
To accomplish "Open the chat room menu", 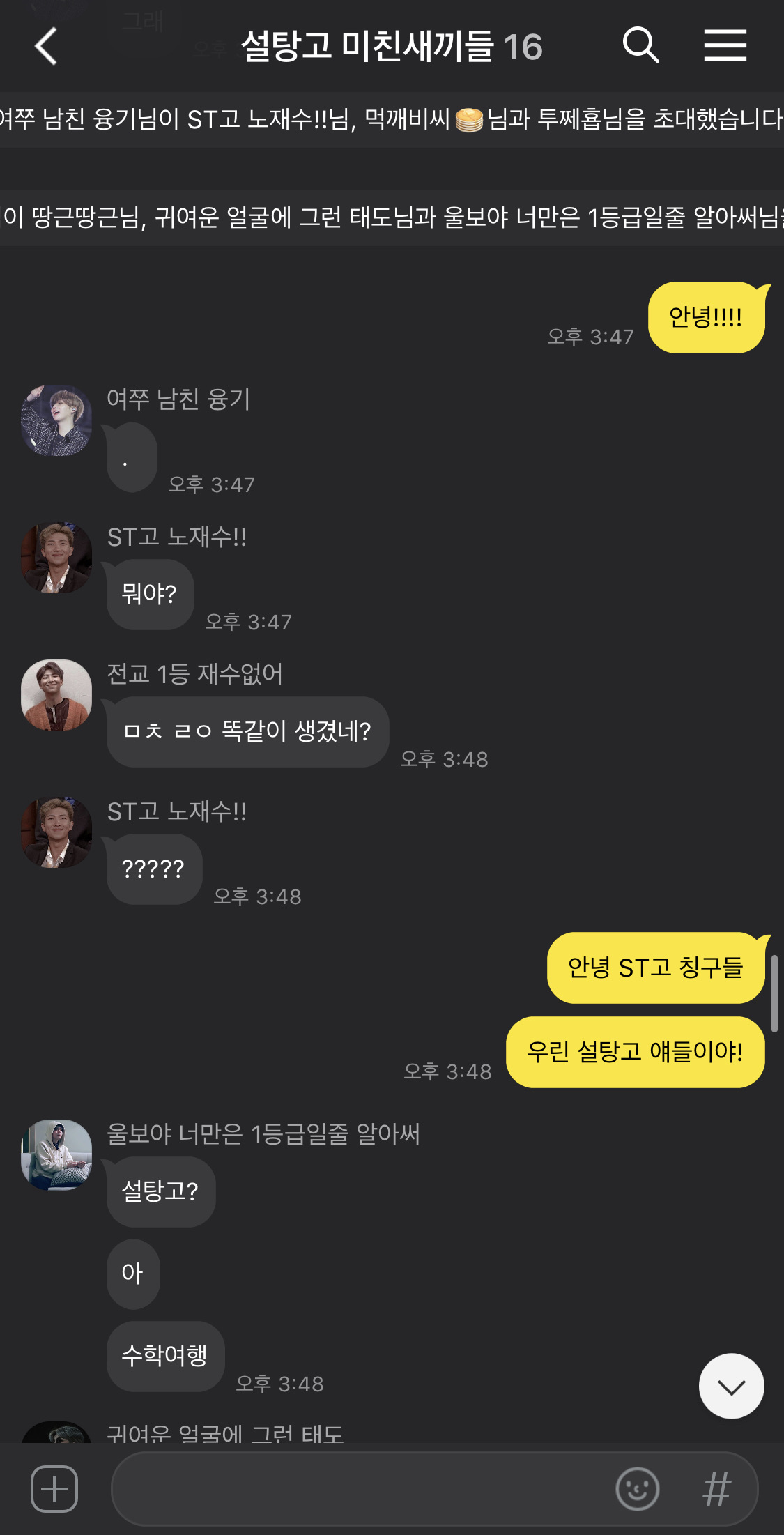I will (x=725, y=46).
